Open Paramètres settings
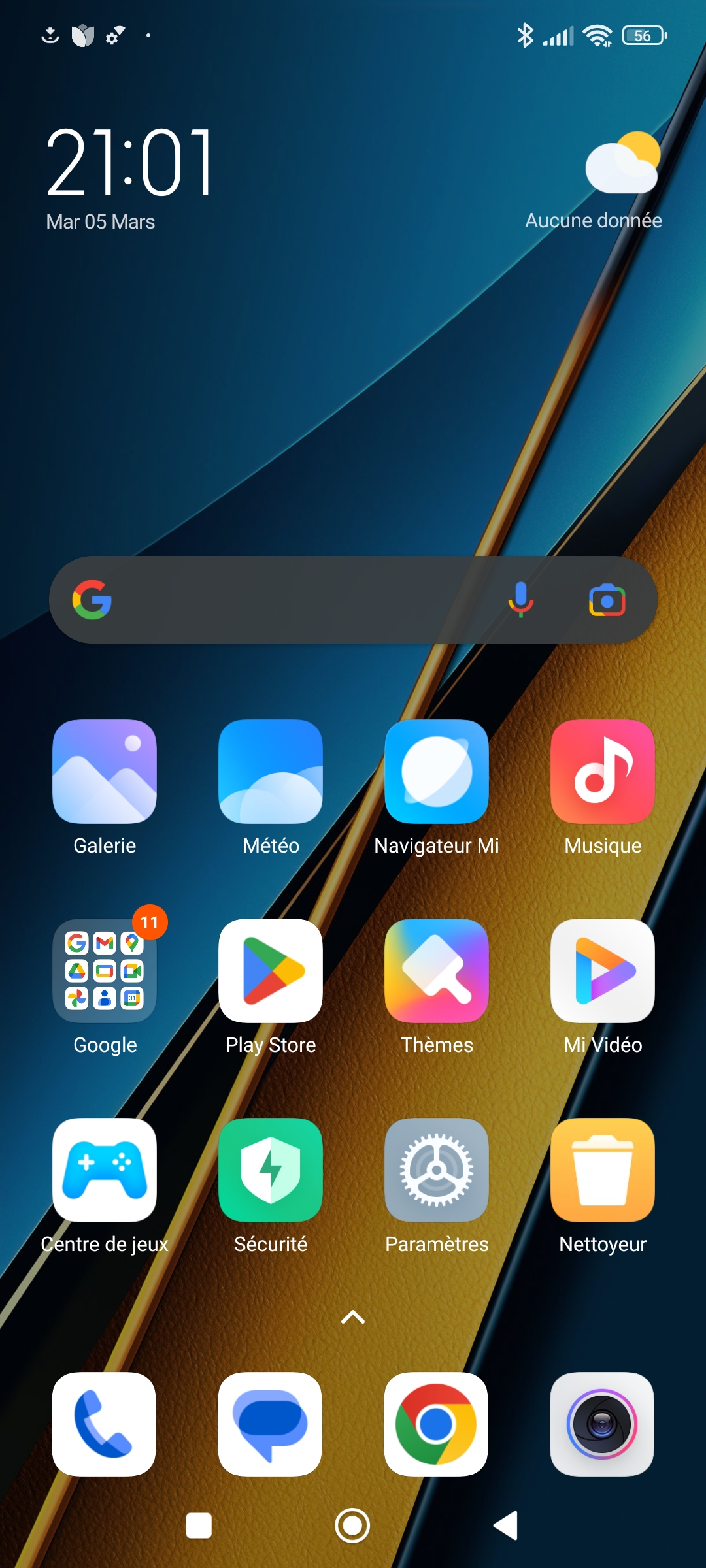 (437, 1170)
